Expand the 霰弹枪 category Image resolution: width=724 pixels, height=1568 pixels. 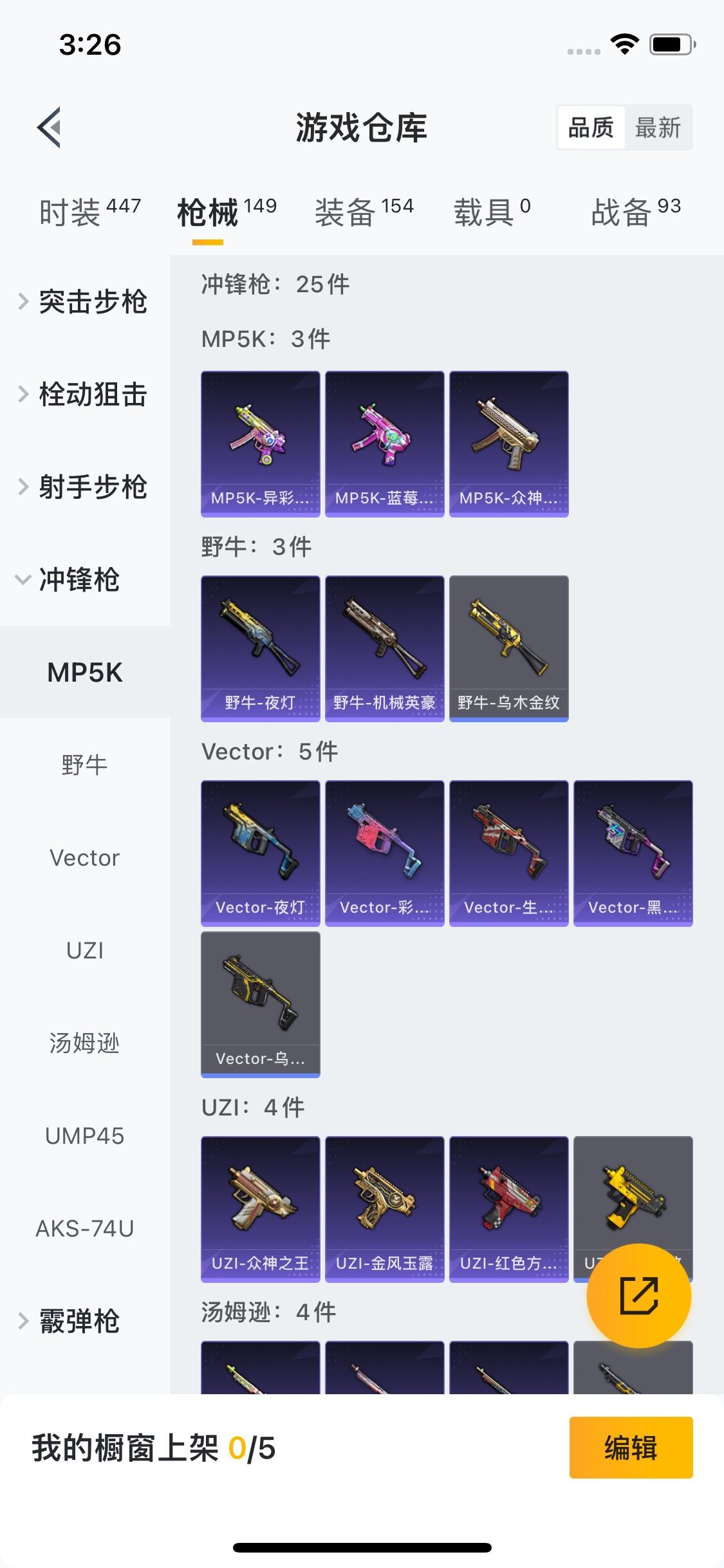71,1321
